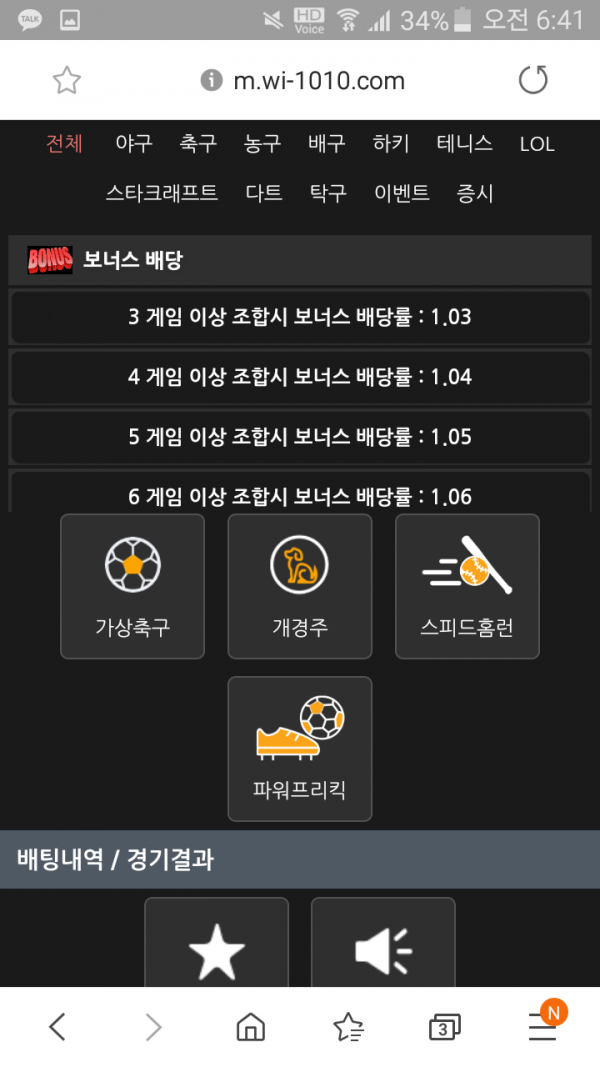
Task: Open the 이벤트 tab
Action: 401,193
